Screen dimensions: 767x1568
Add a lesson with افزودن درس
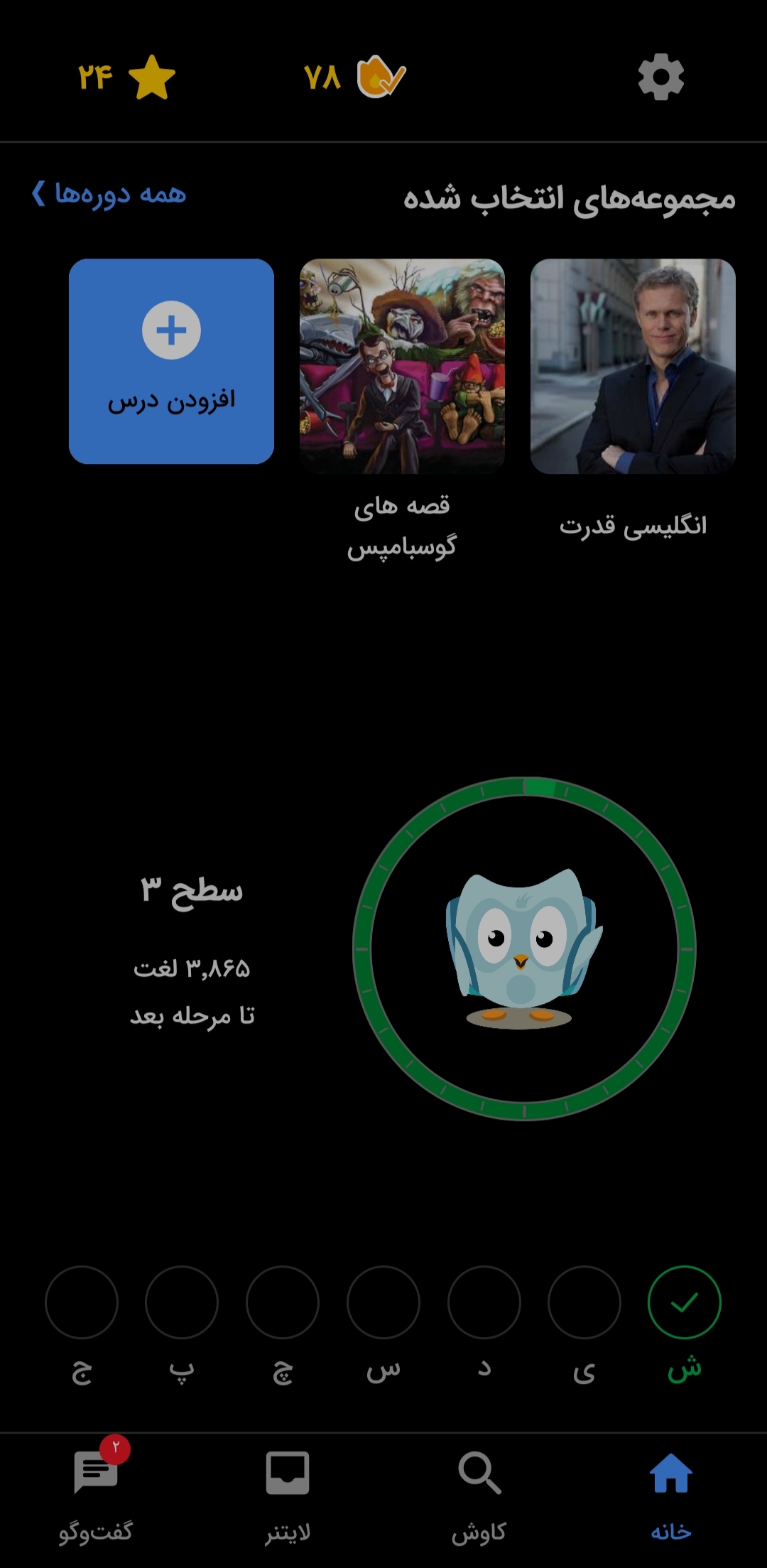[171, 361]
